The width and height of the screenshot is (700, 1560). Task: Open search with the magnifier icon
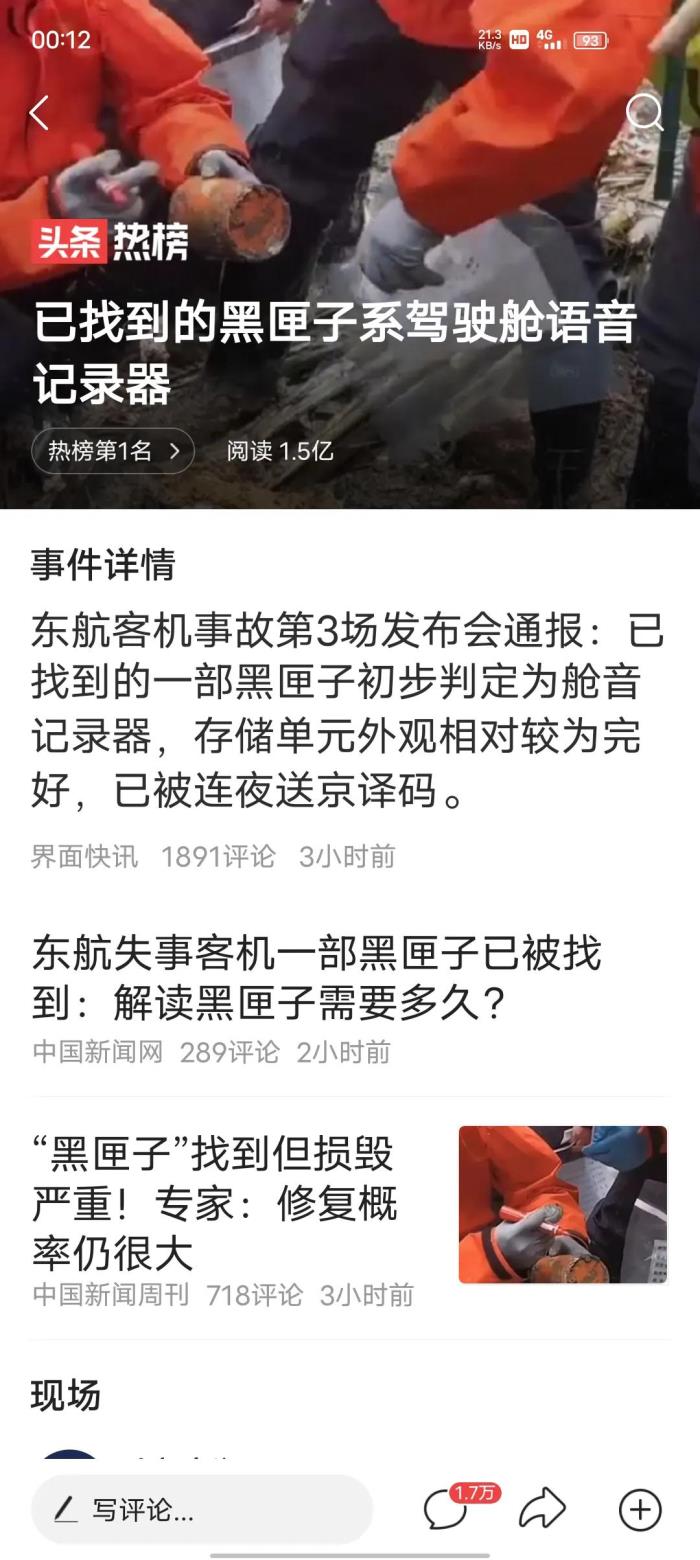coord(645,113)
